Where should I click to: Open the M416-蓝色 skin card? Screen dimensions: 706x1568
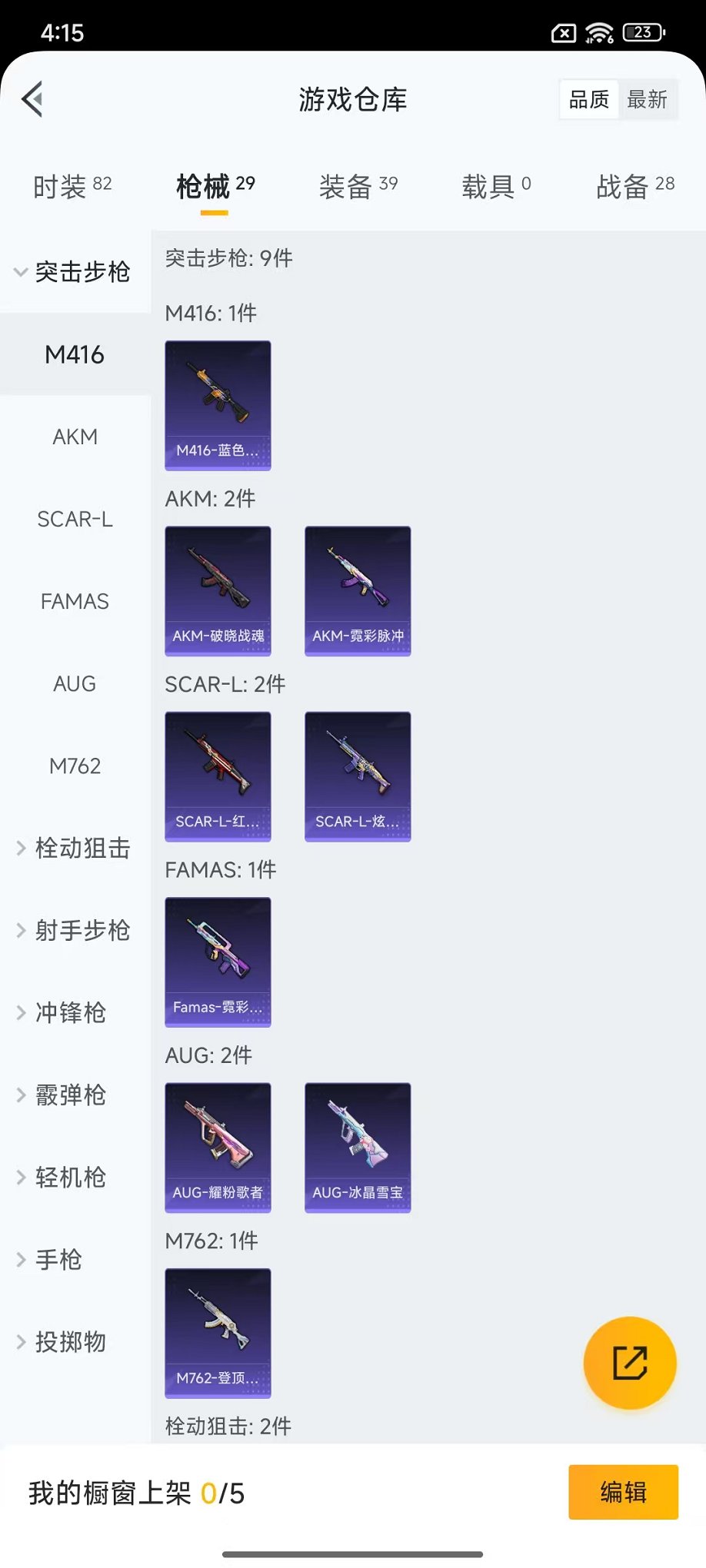218,405
